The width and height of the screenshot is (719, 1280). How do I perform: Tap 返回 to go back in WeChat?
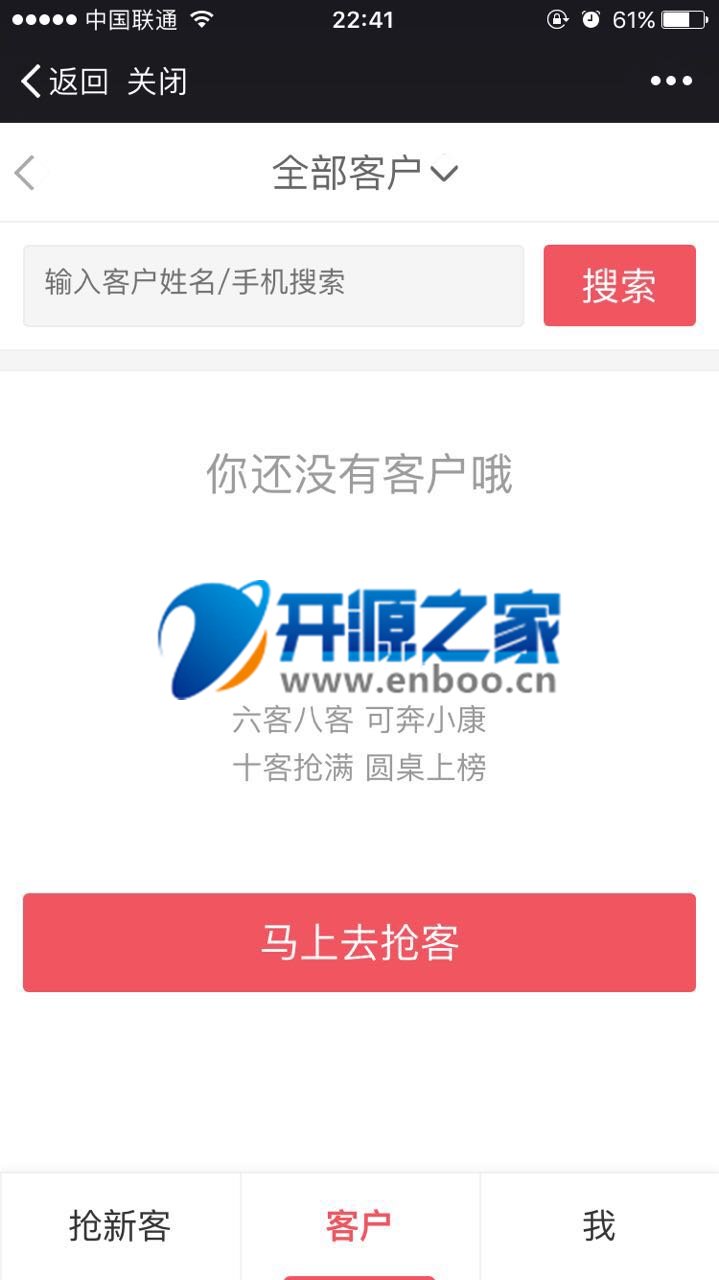pyautogui.click(x=64, y=81)
